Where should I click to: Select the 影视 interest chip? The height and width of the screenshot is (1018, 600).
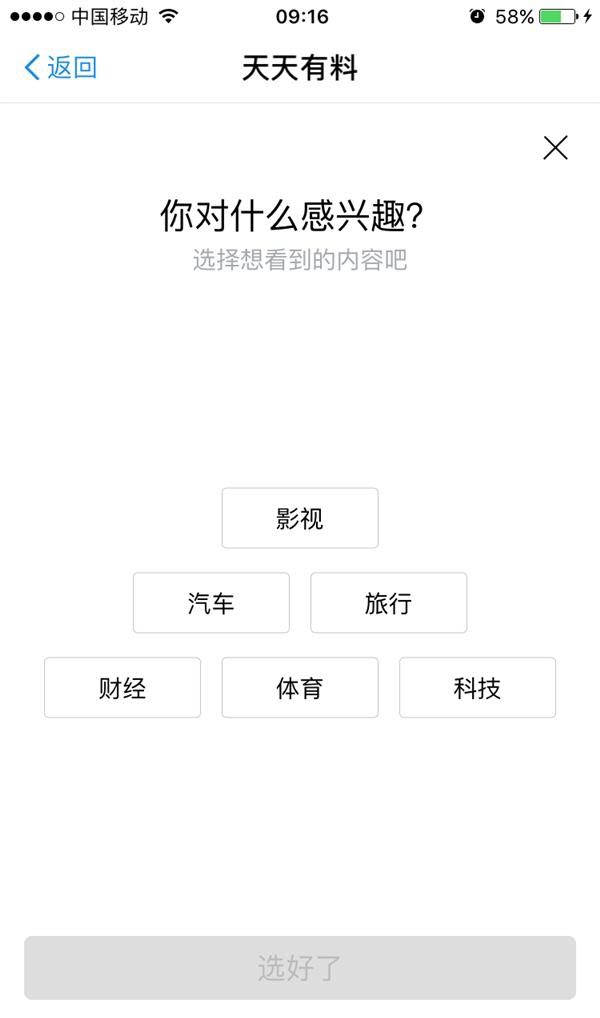pyautogui.click(x=300, y=518)
